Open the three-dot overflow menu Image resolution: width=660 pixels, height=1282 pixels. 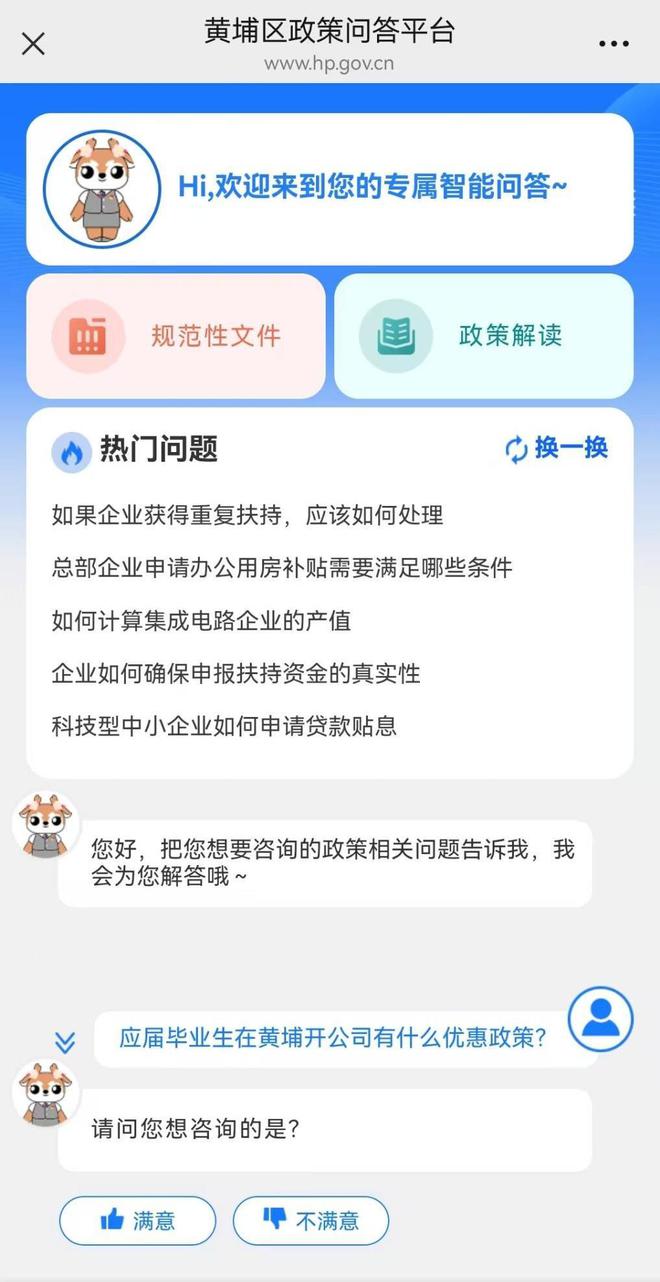pos(614,44)
